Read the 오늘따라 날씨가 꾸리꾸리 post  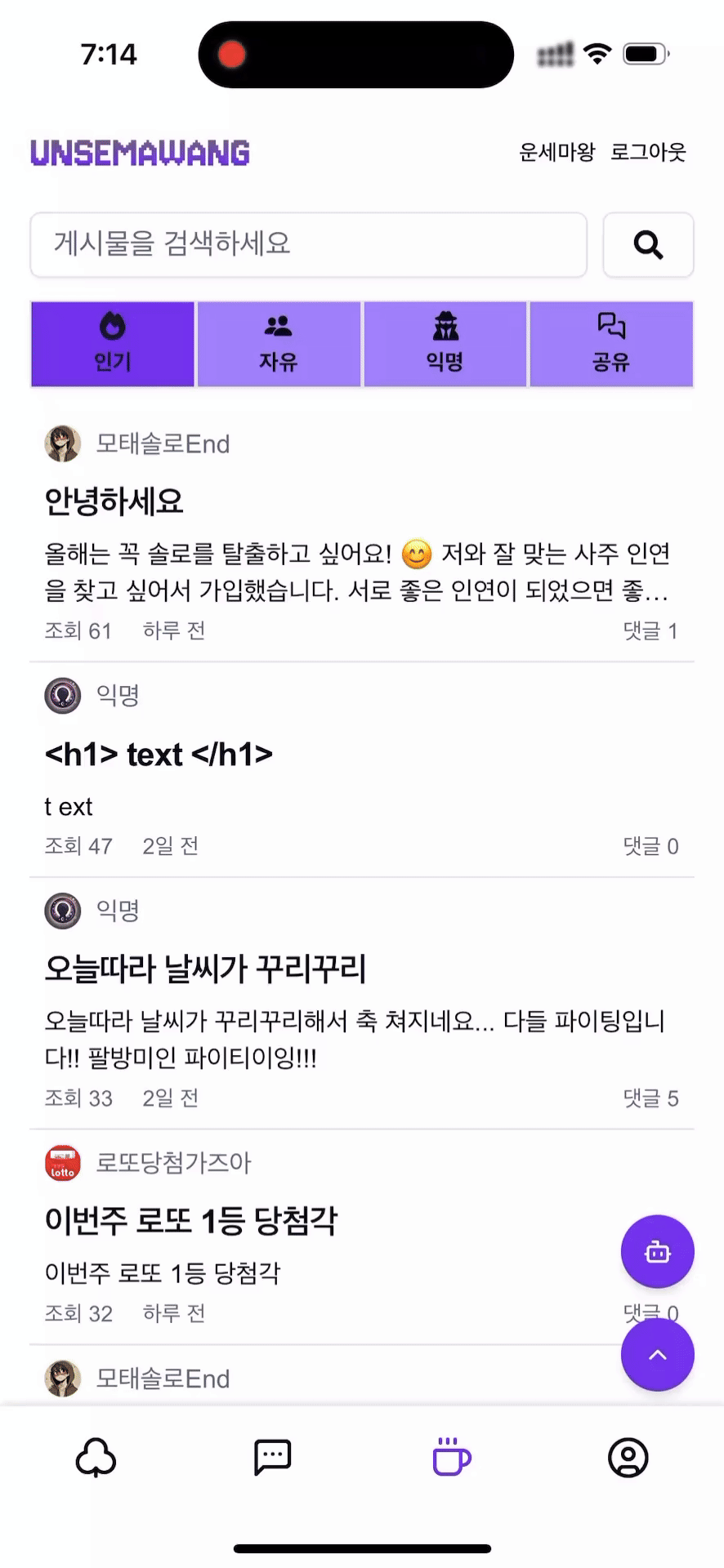click(205, 969)
